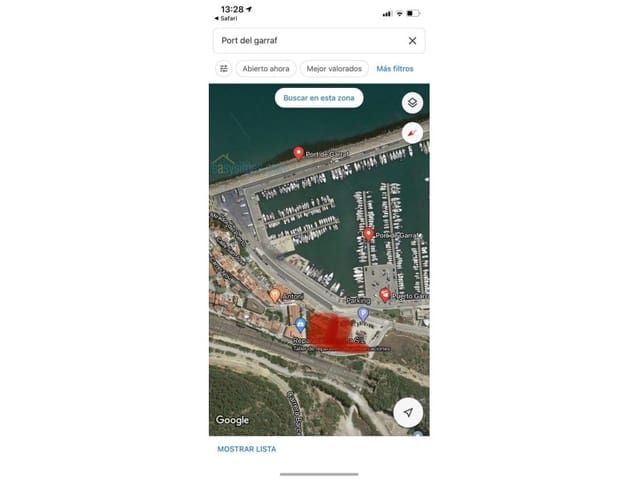
Task: Open the filter settings icon
Action: click(223, 69)
